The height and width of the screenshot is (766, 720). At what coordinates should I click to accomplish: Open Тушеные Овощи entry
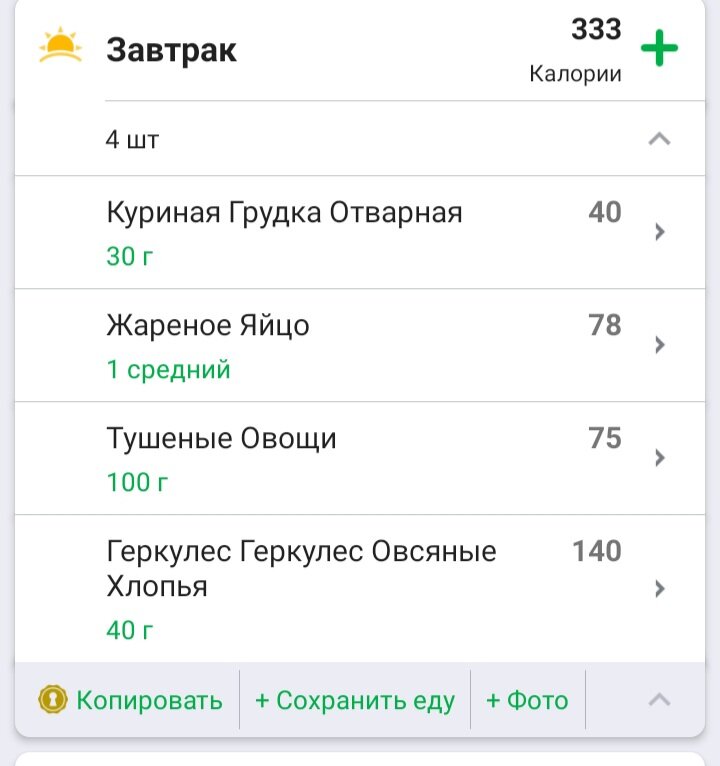[380, 459]
